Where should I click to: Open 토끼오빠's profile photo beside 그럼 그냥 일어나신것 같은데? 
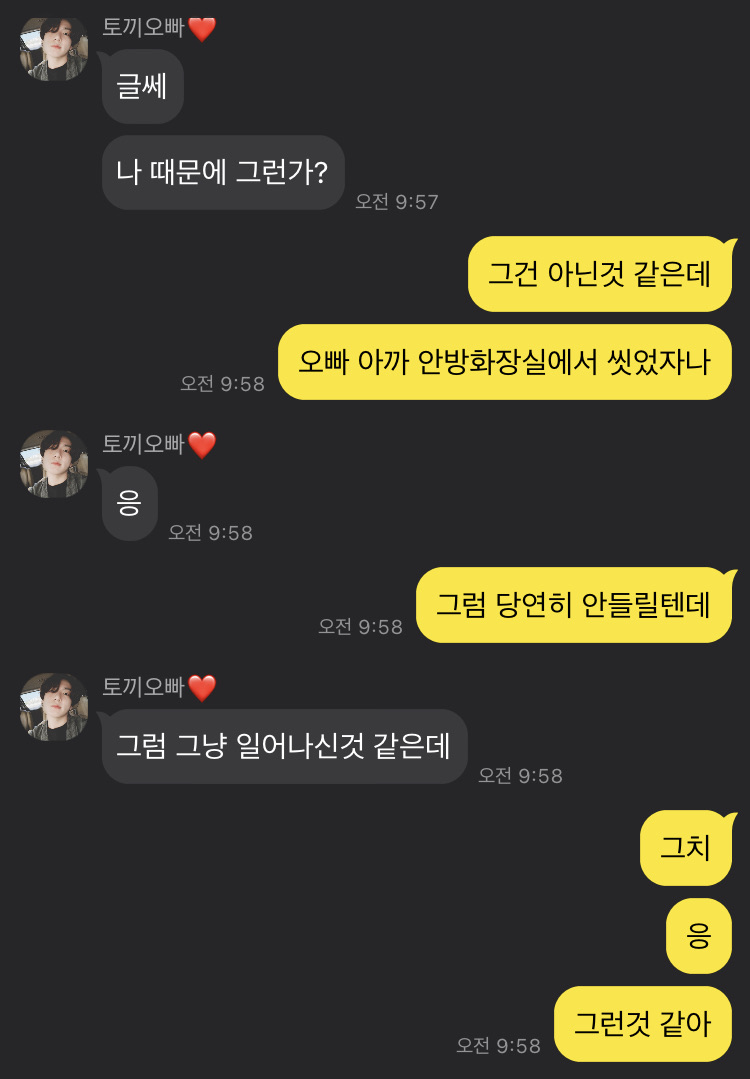[x=54, y=707]
